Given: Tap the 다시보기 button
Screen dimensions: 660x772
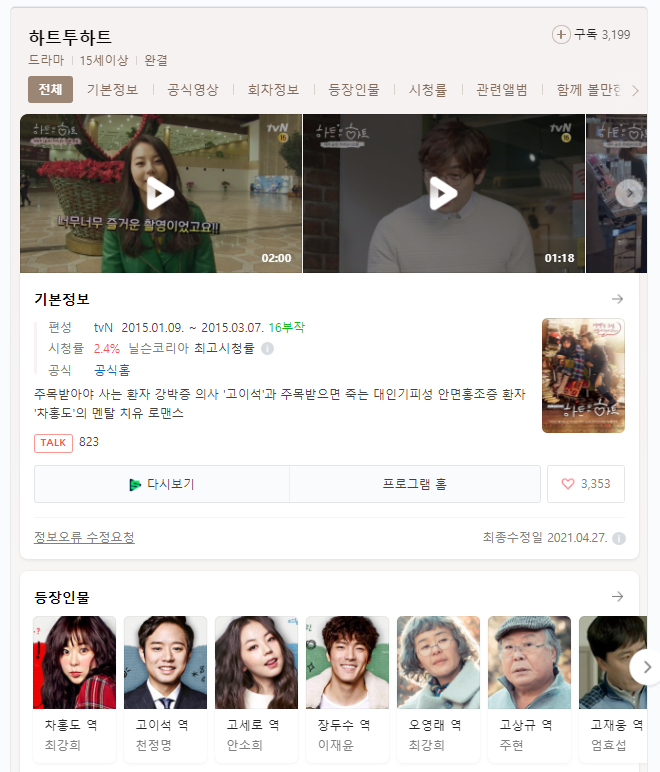Looking at the screenshot, I should point(162,484).
